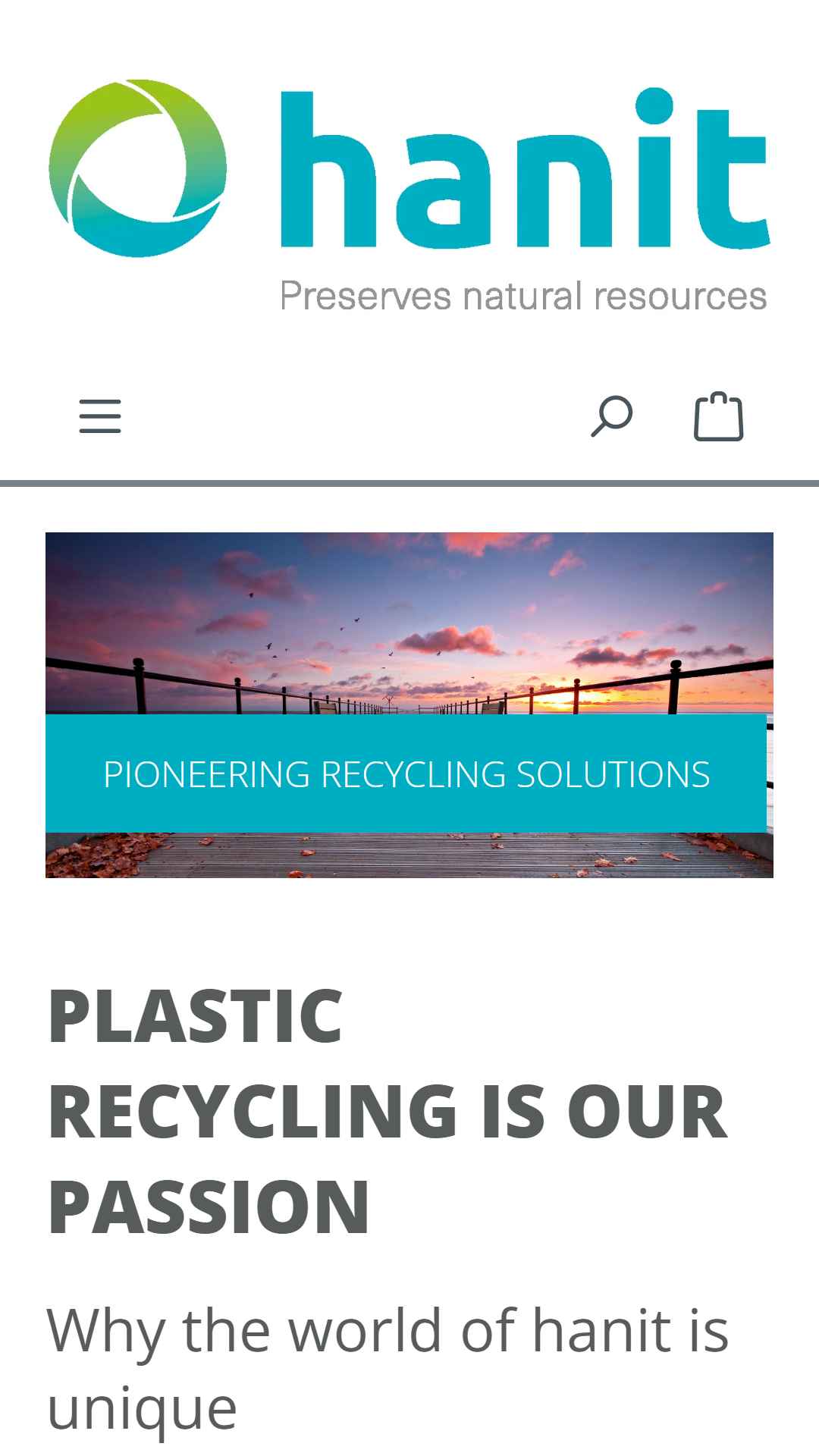Open the Pioneering Recycling Solutions banner

point(409,705)
